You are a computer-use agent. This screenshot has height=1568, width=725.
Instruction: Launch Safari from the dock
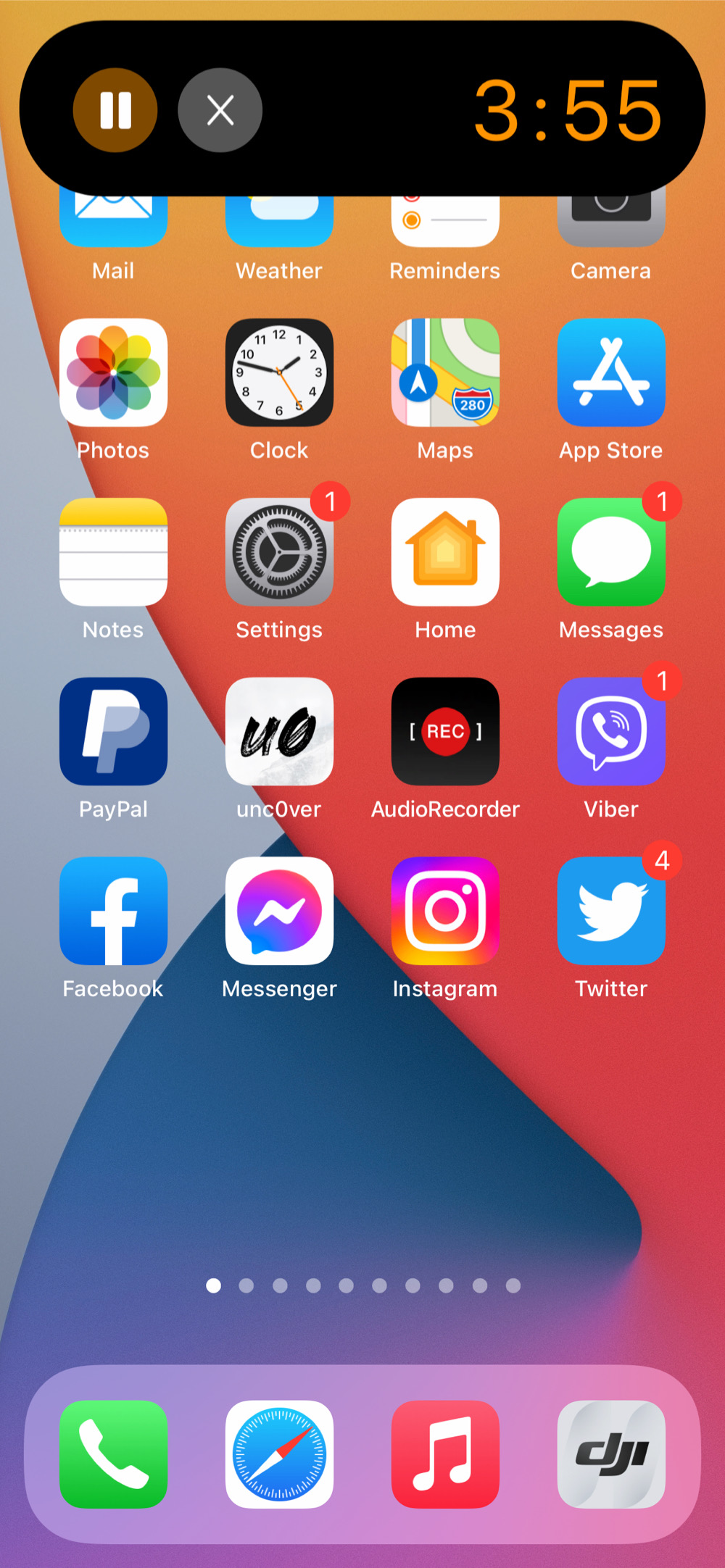pyautogui.click(x=279, y=1454)
